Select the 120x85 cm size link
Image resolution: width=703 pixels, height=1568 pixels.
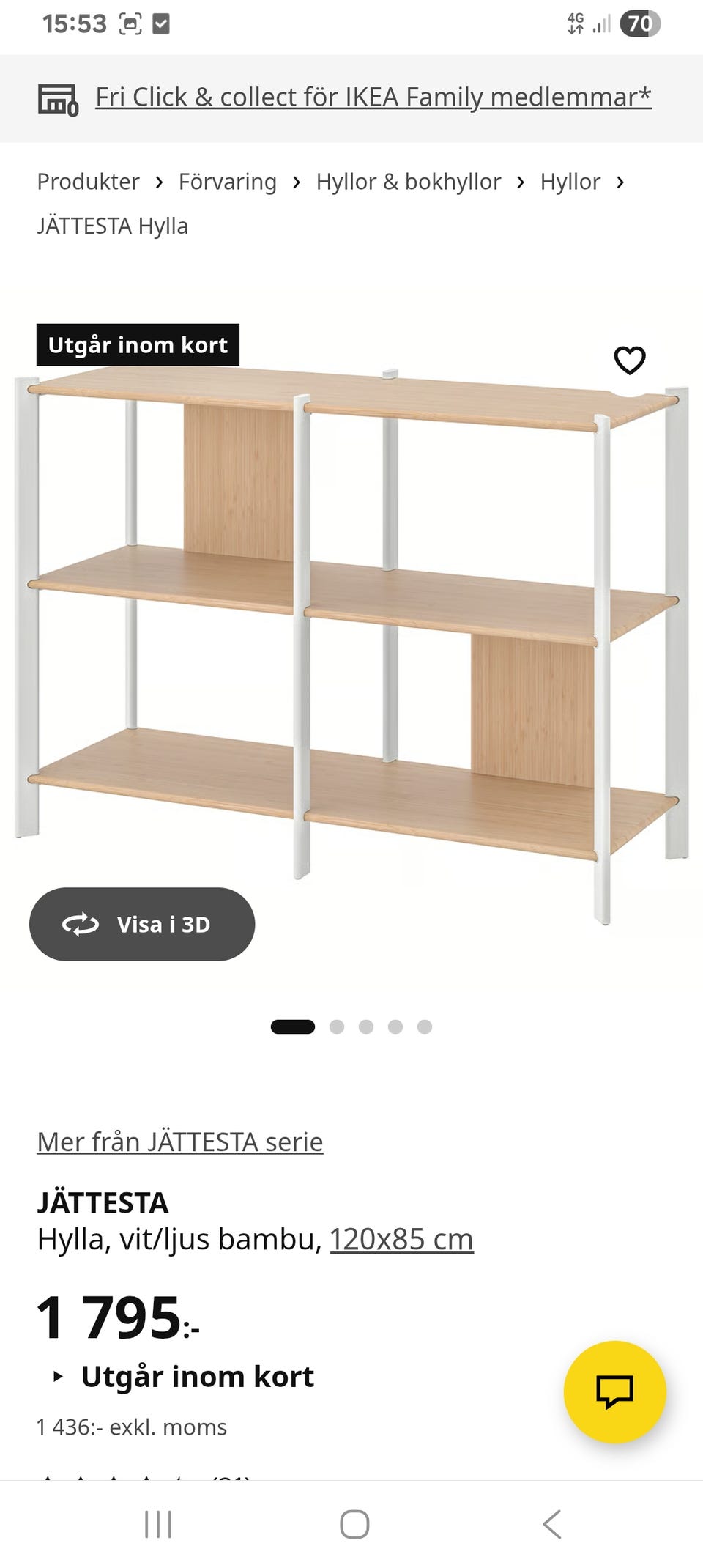pos(401,1240)
